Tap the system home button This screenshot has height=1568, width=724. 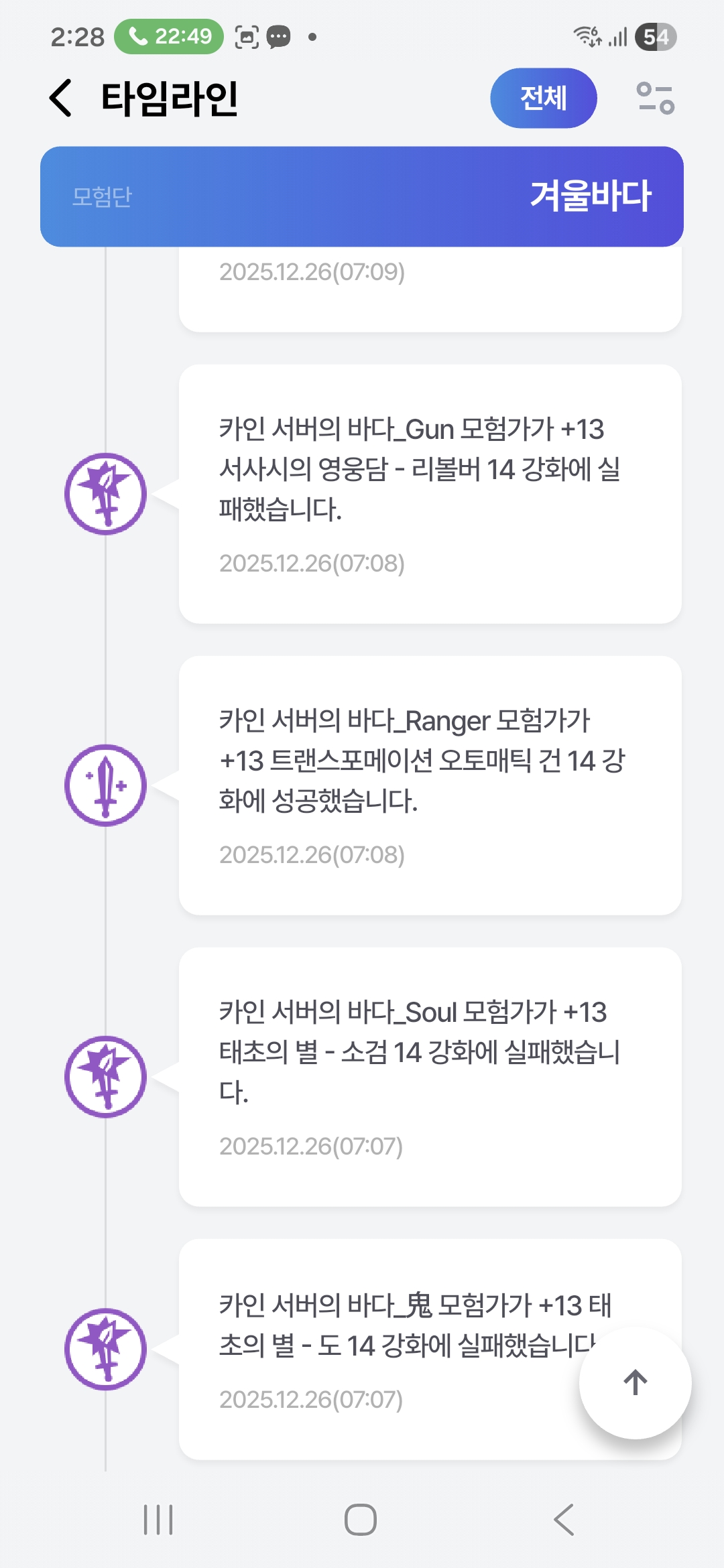[361, 1520]
